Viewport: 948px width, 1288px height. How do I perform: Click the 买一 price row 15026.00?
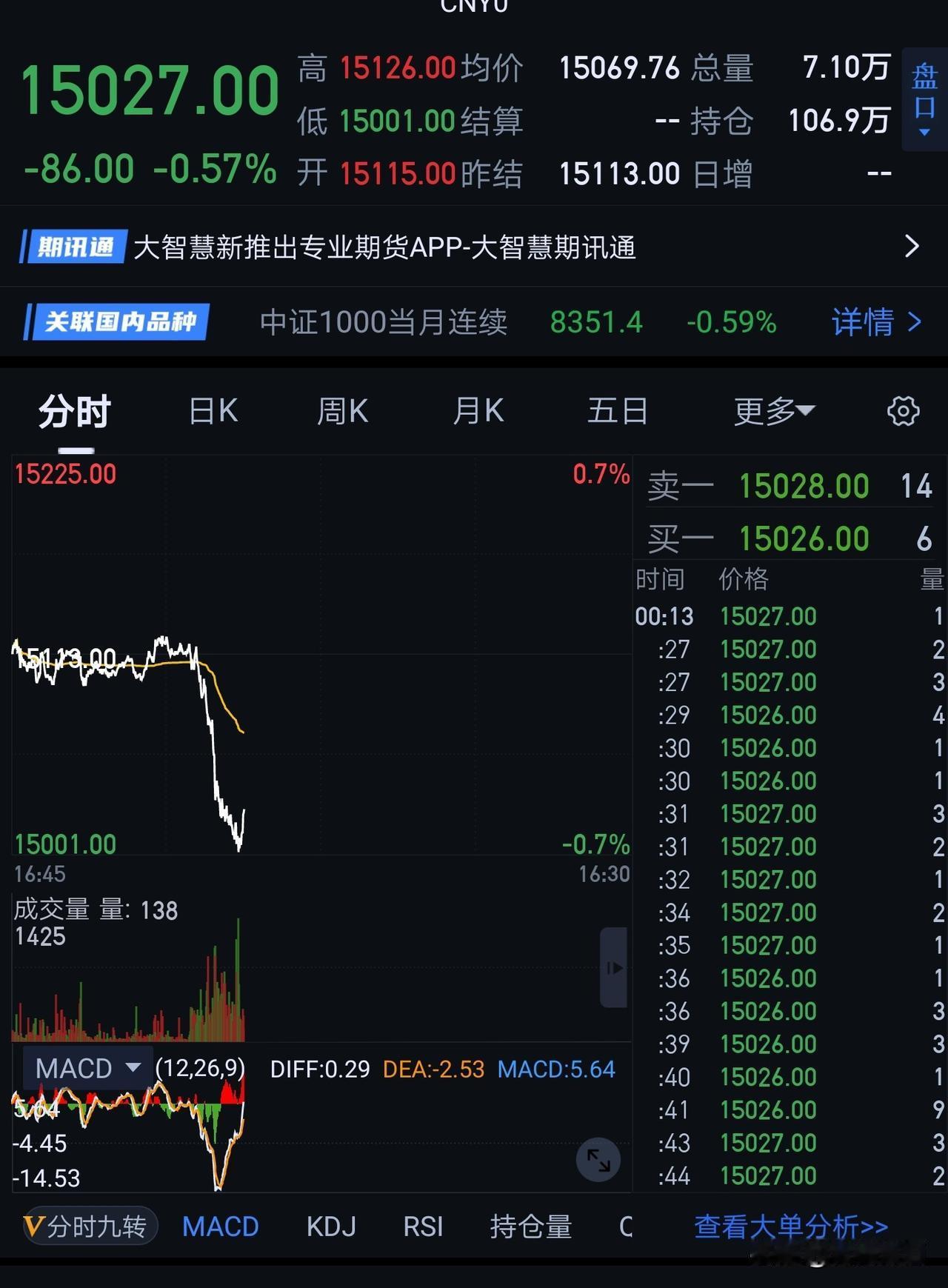pyautogui.click(x=804, y=538)
